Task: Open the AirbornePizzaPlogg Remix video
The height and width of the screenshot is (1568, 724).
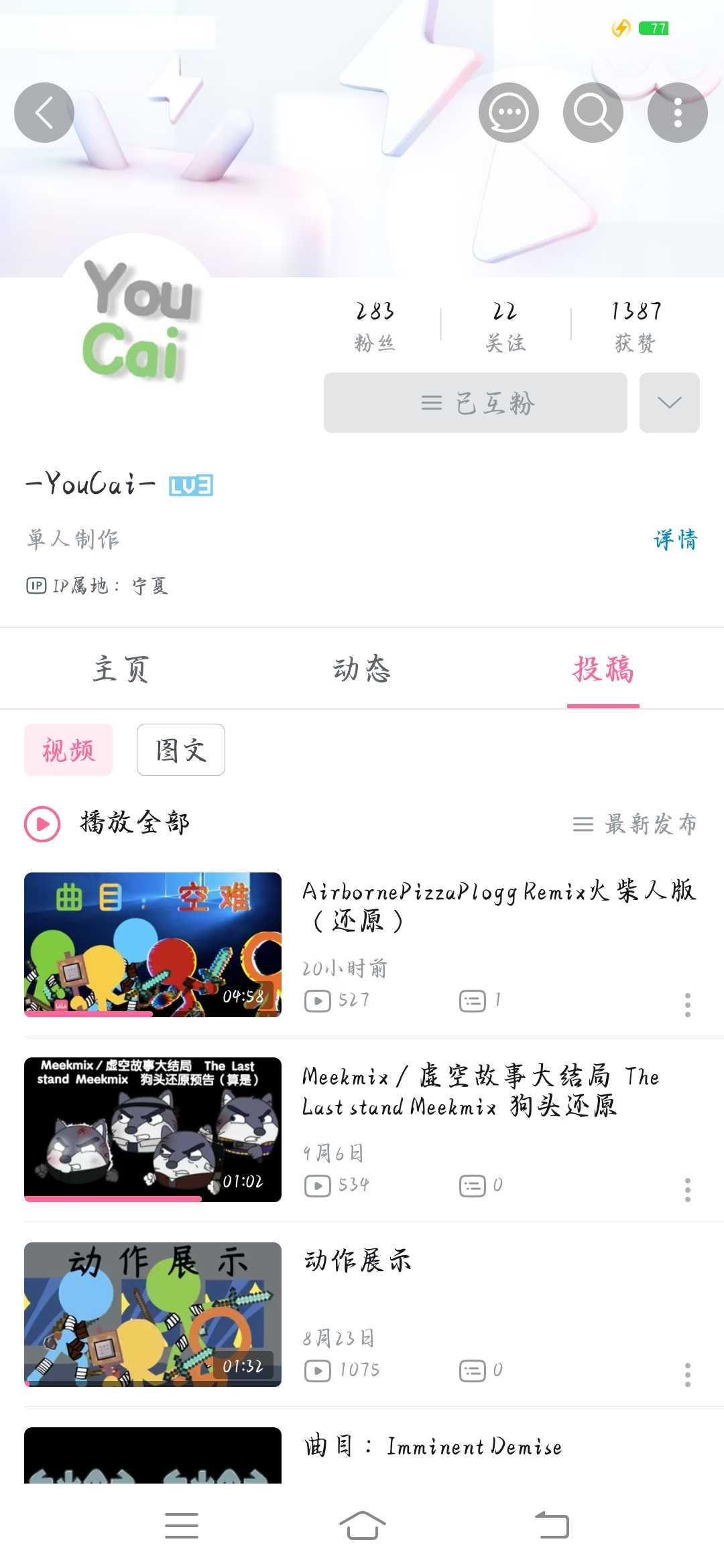Action: pos(153,944)
